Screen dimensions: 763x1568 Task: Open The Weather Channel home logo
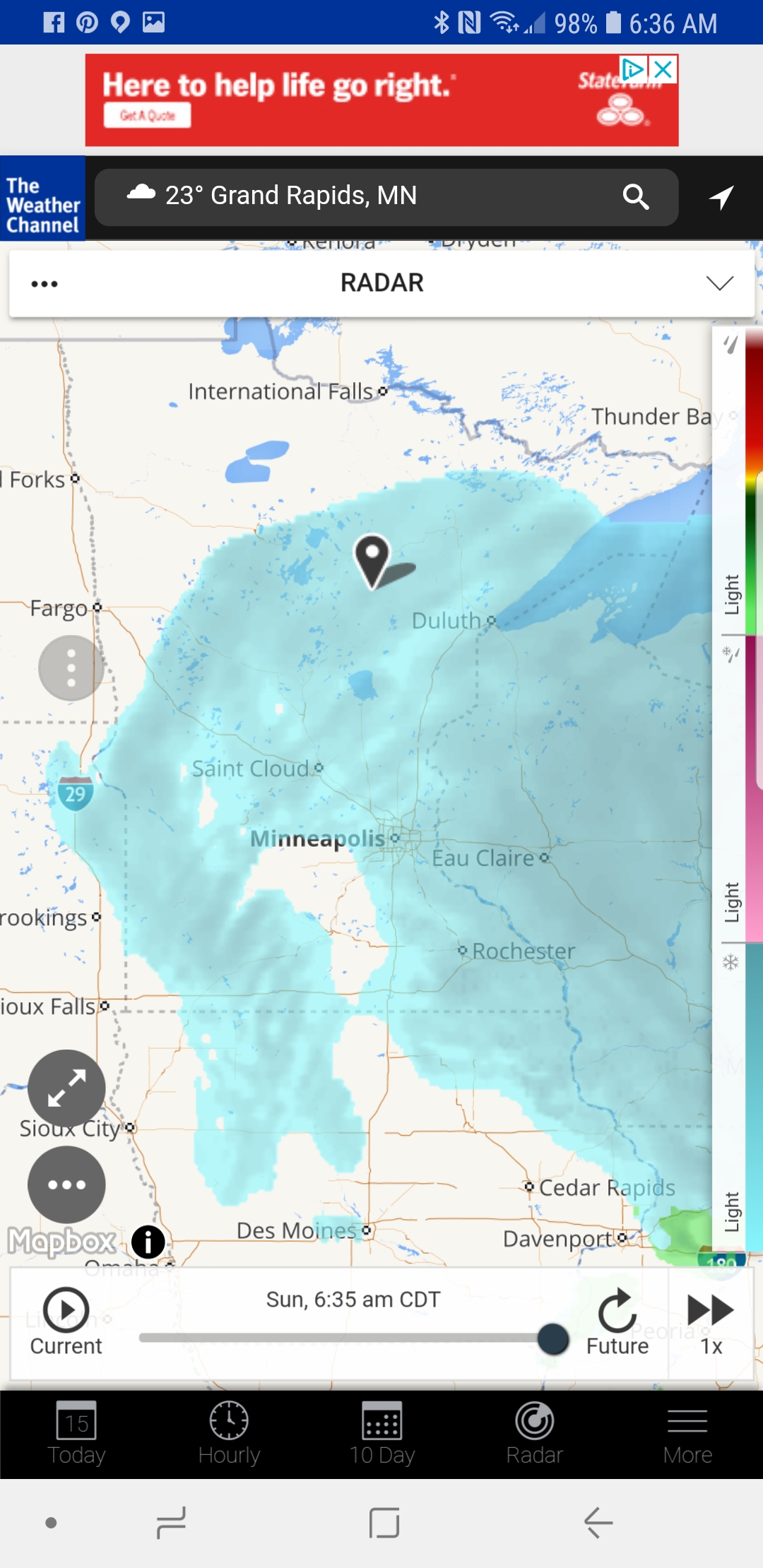pos(42,205)
